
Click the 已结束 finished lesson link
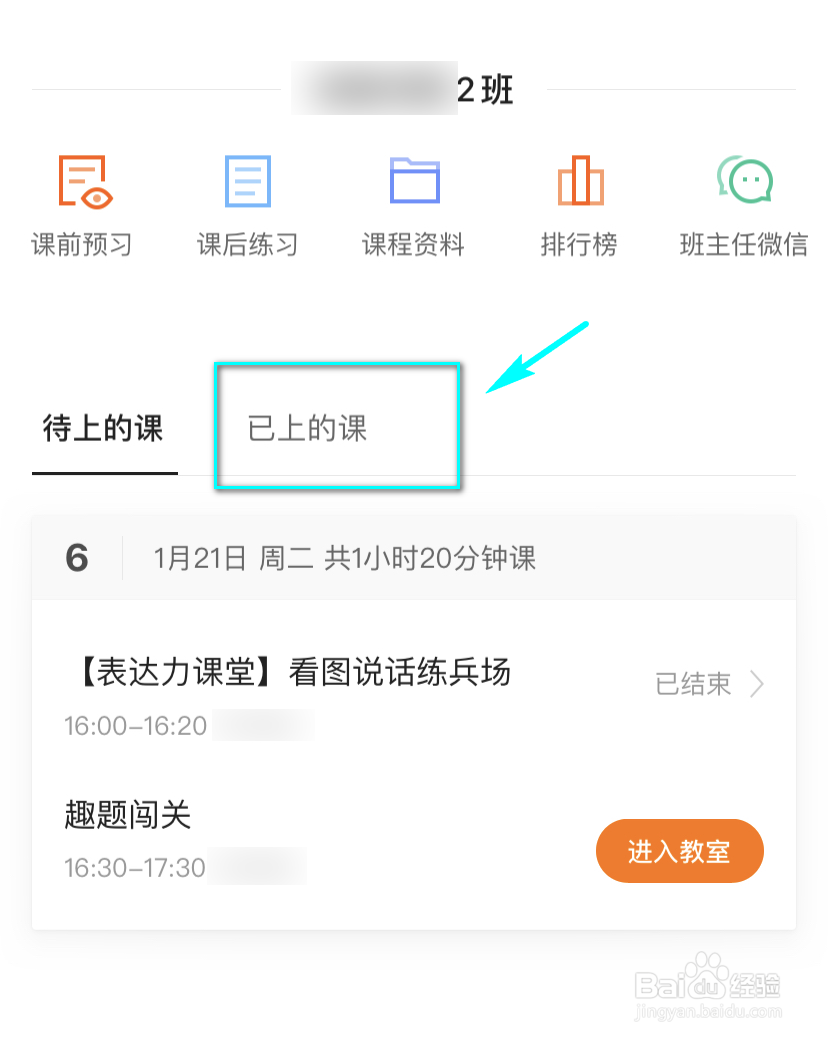[694, 684]
